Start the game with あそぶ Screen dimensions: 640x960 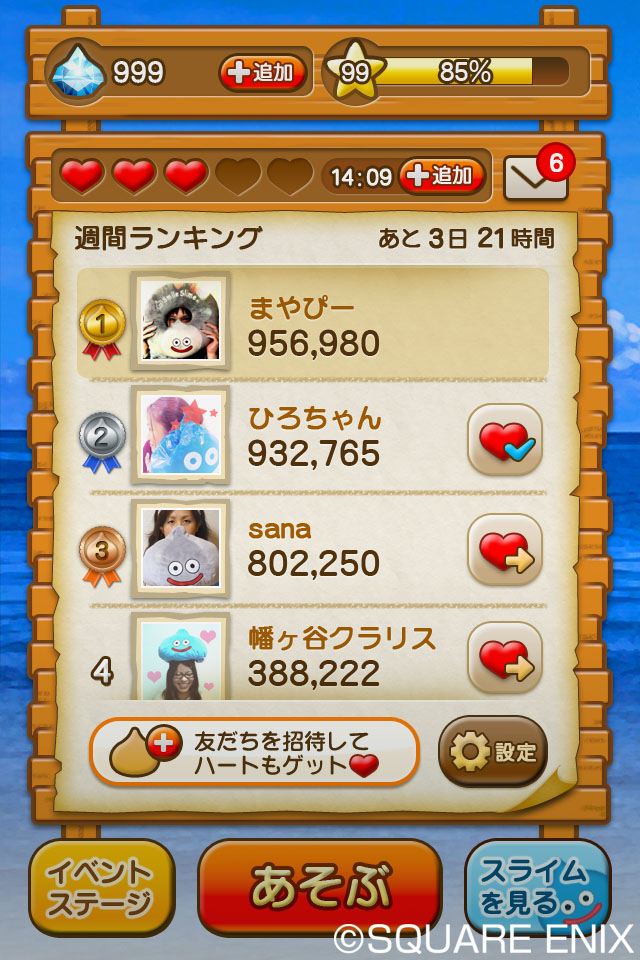coord(319,886)
